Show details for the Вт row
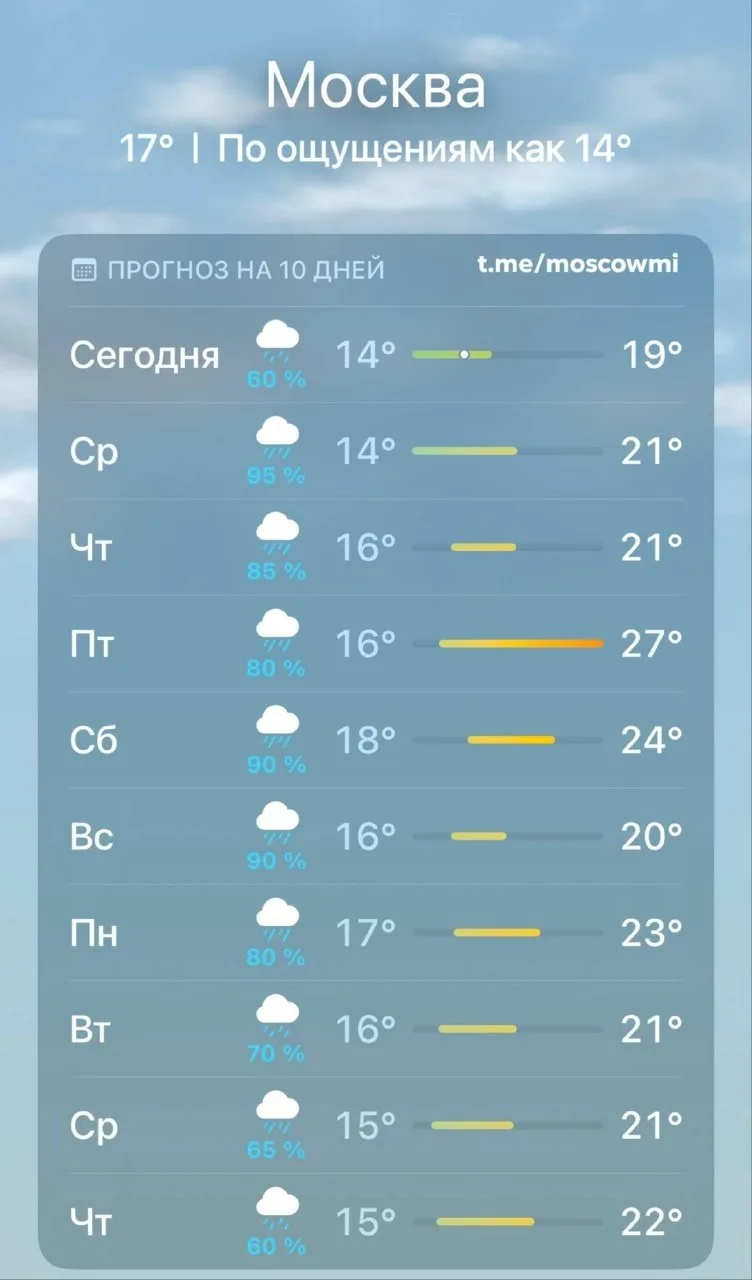This screenshot has height=1280, width=752. pyautogui.click(x=376, y=1028)
